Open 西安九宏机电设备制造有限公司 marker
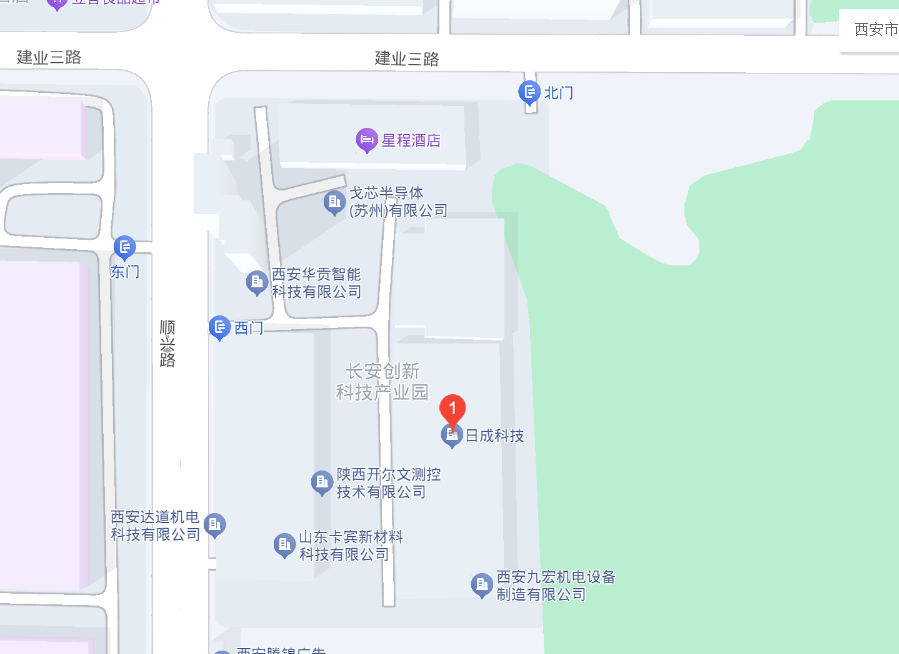Viewport: 899px width, 654px height. coord(482,585)
